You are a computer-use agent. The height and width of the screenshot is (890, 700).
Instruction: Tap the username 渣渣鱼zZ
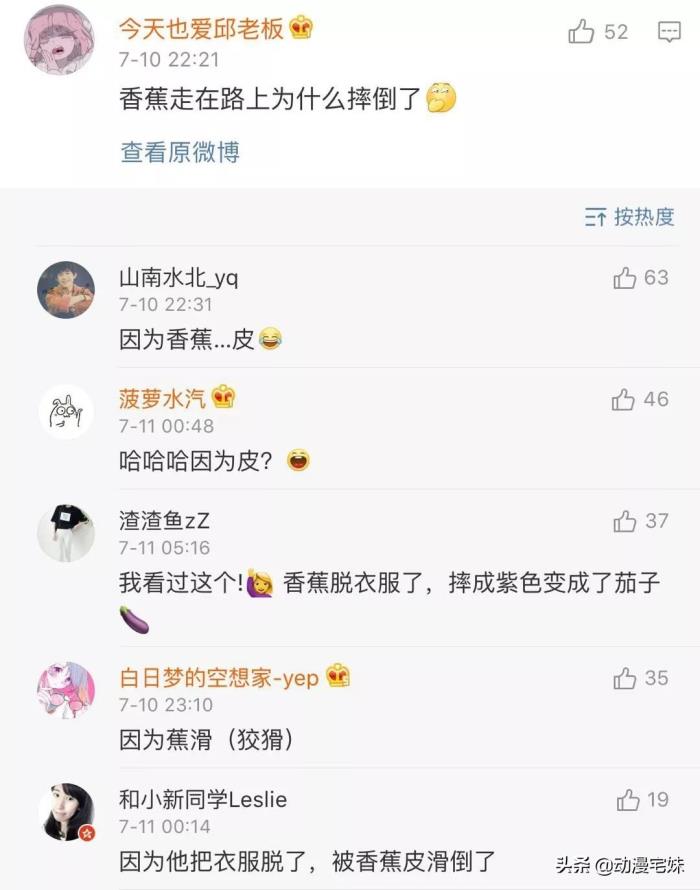tap(165, 521)
